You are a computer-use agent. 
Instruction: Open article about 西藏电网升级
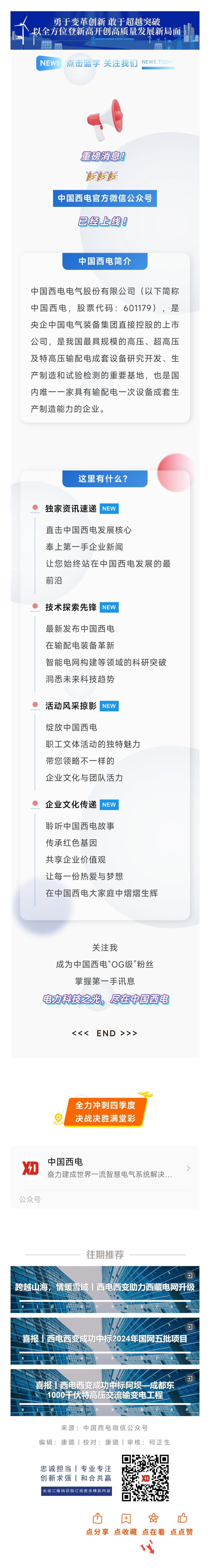pos(105,1287)
